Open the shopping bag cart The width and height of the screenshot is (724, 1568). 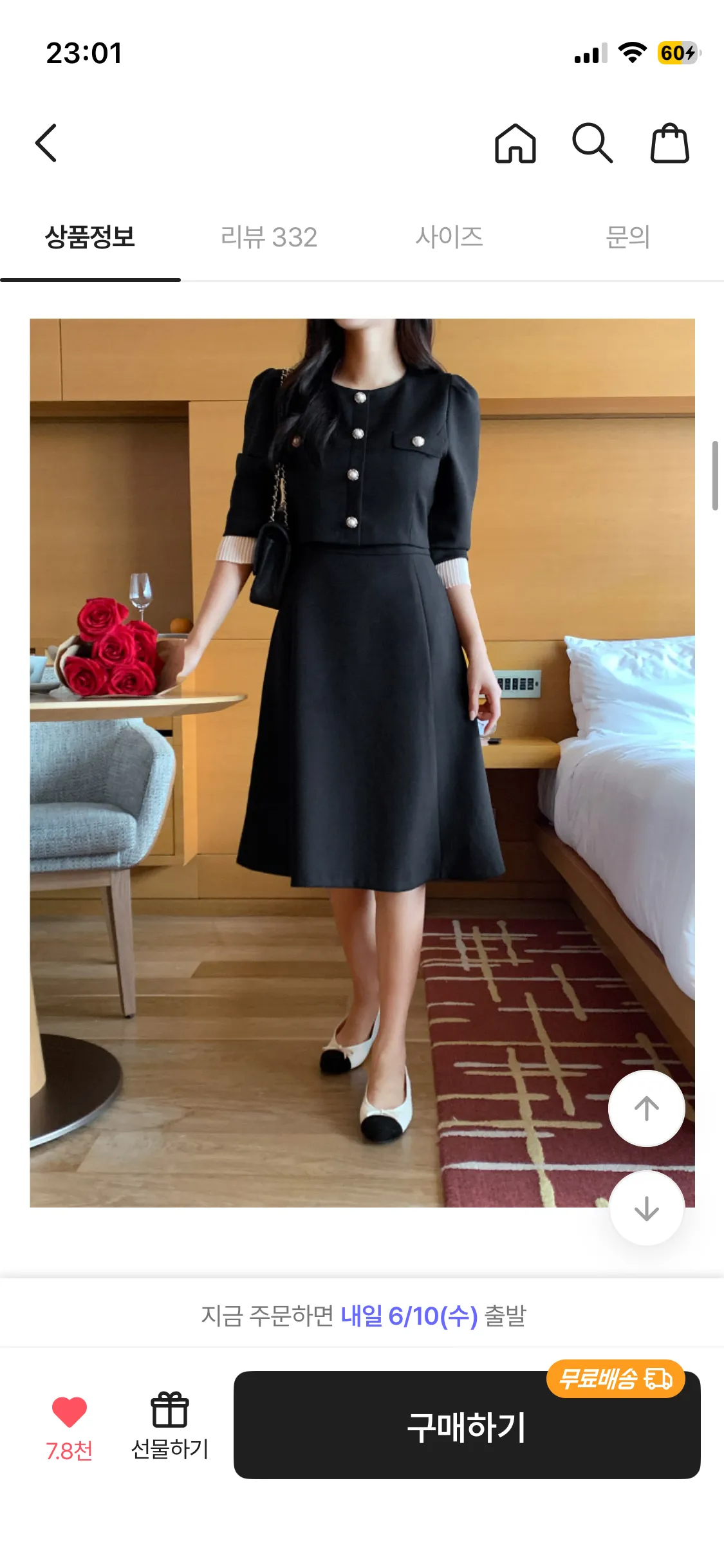tap(669, 143)
